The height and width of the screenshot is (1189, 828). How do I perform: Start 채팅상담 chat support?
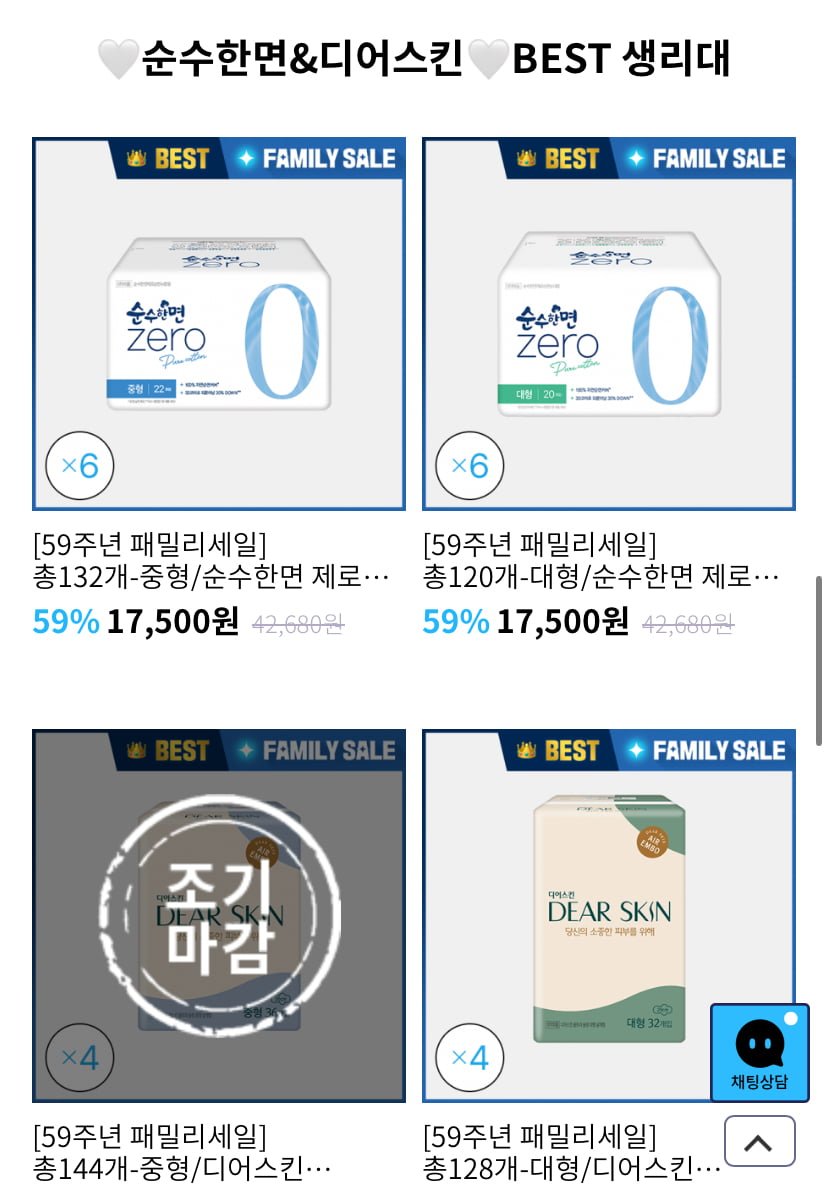[759, 1053]
